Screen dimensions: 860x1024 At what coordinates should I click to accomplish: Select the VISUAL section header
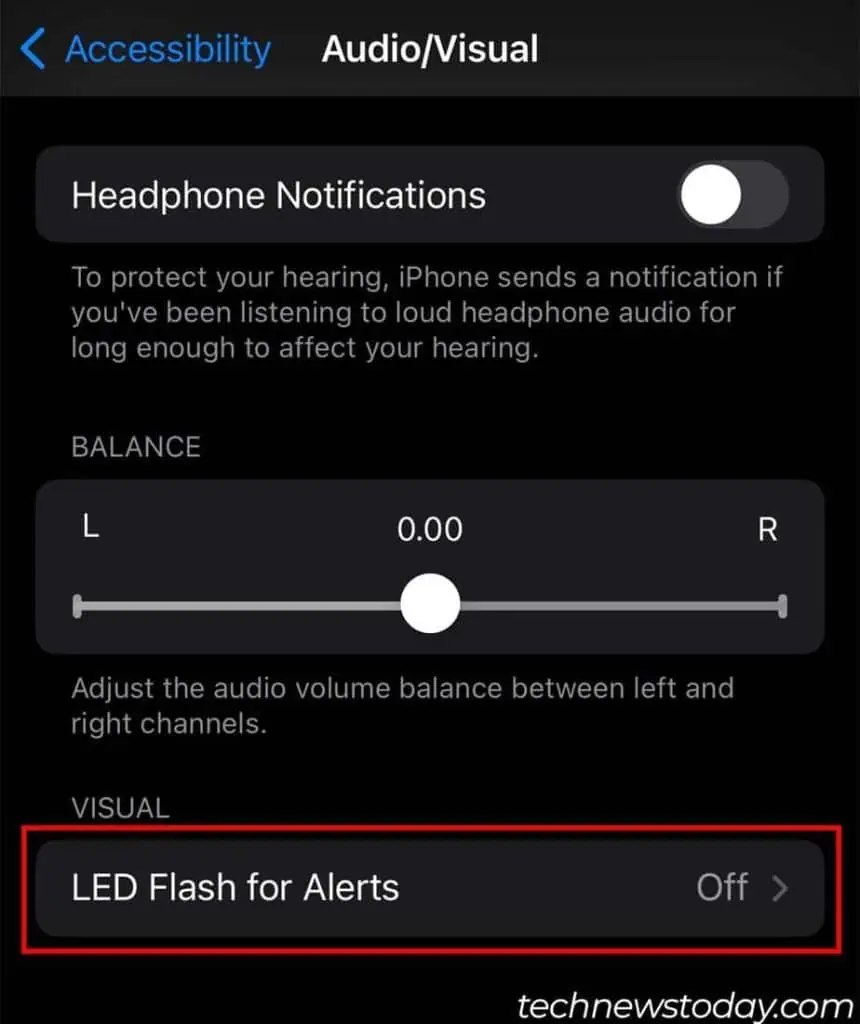pyautogui.click(x=120, y=808)
